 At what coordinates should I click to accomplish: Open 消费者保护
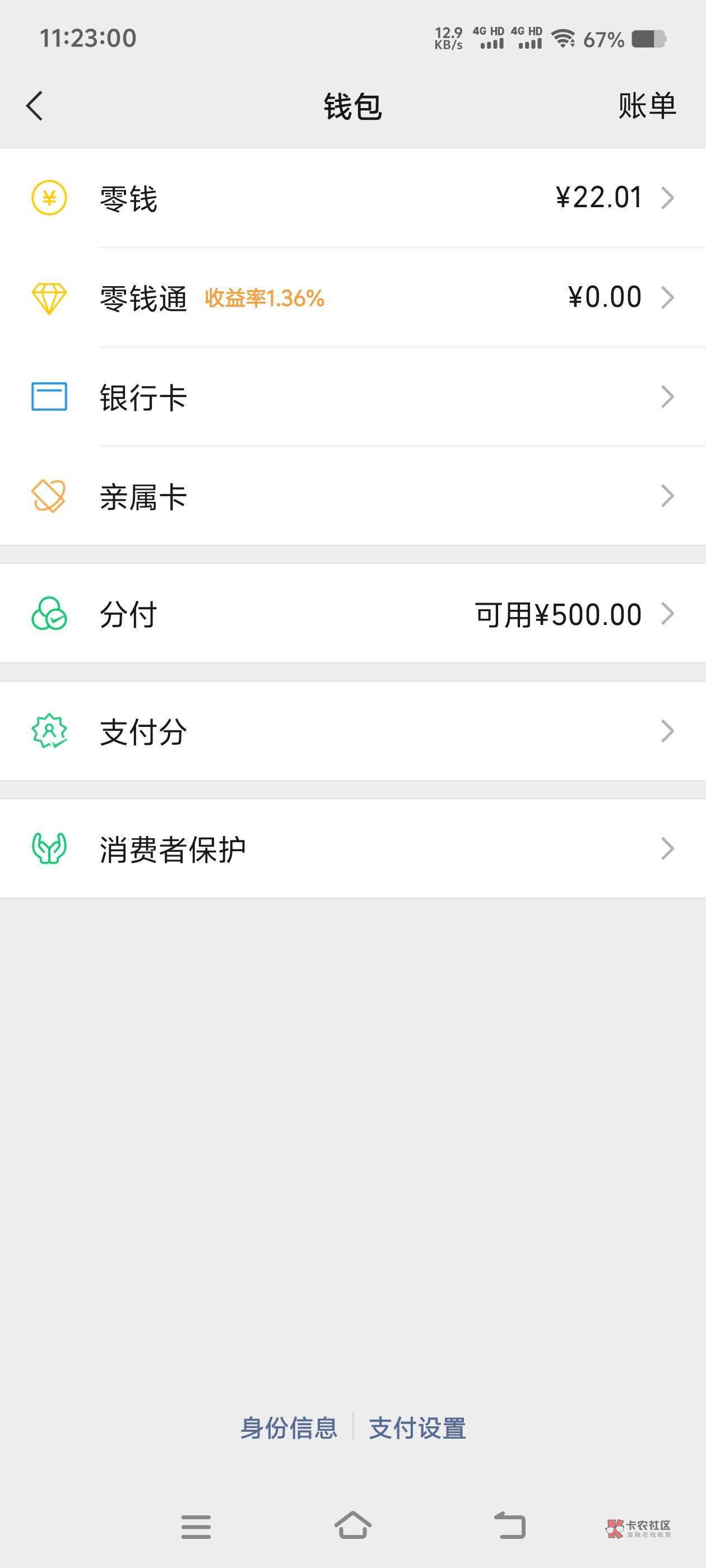click(x=352, y=848)
